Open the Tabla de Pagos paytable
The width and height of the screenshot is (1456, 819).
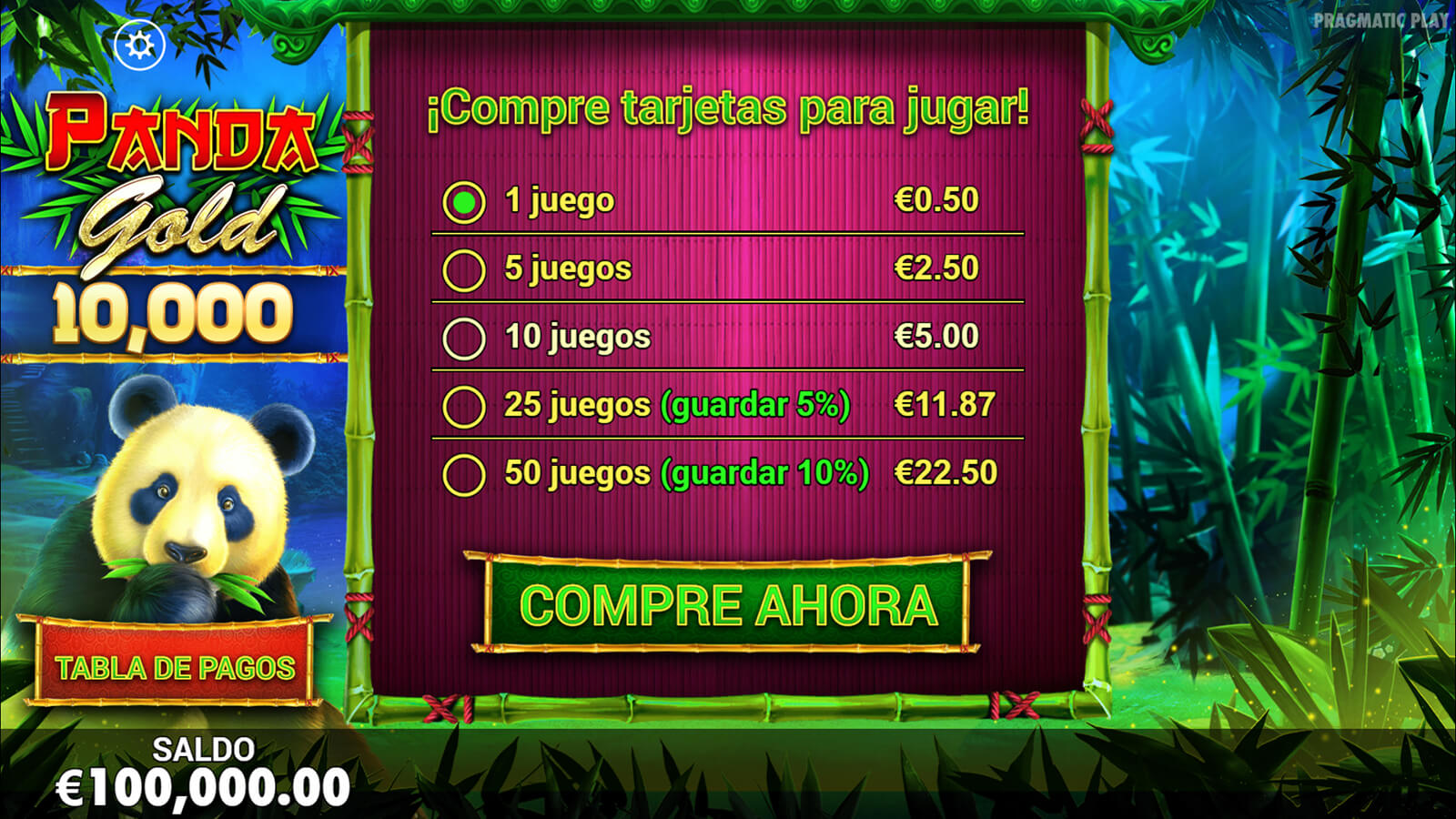click(x=175, y=668)
